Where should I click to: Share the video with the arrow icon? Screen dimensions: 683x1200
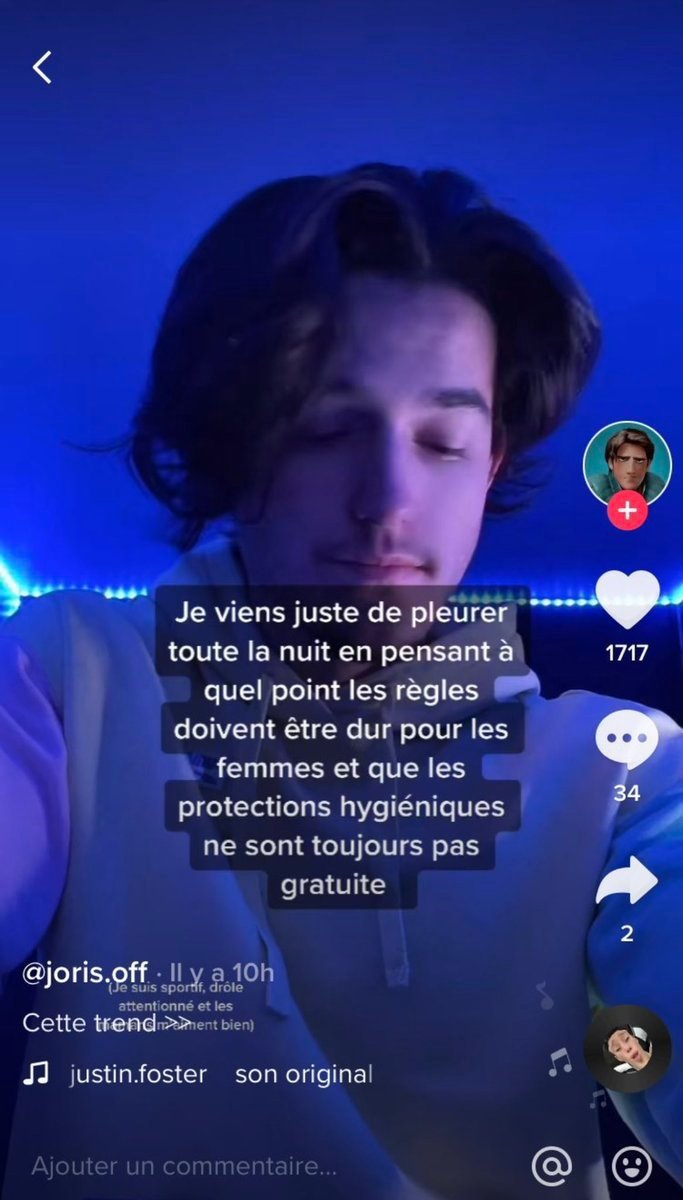tap(627, 881)
